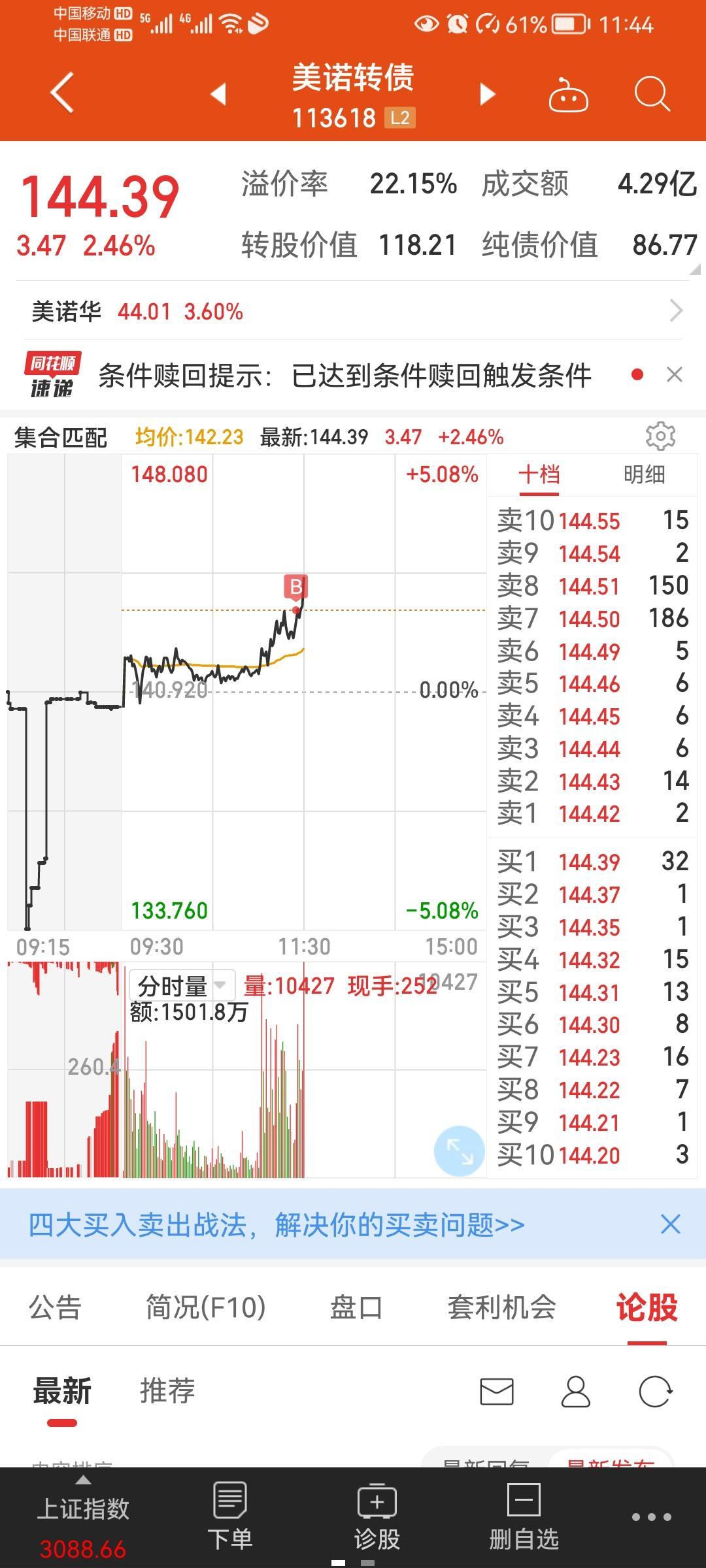Open the 简况(F10) tab
The height and width of the screenshot is (1568, 706).
point(205,1307)
